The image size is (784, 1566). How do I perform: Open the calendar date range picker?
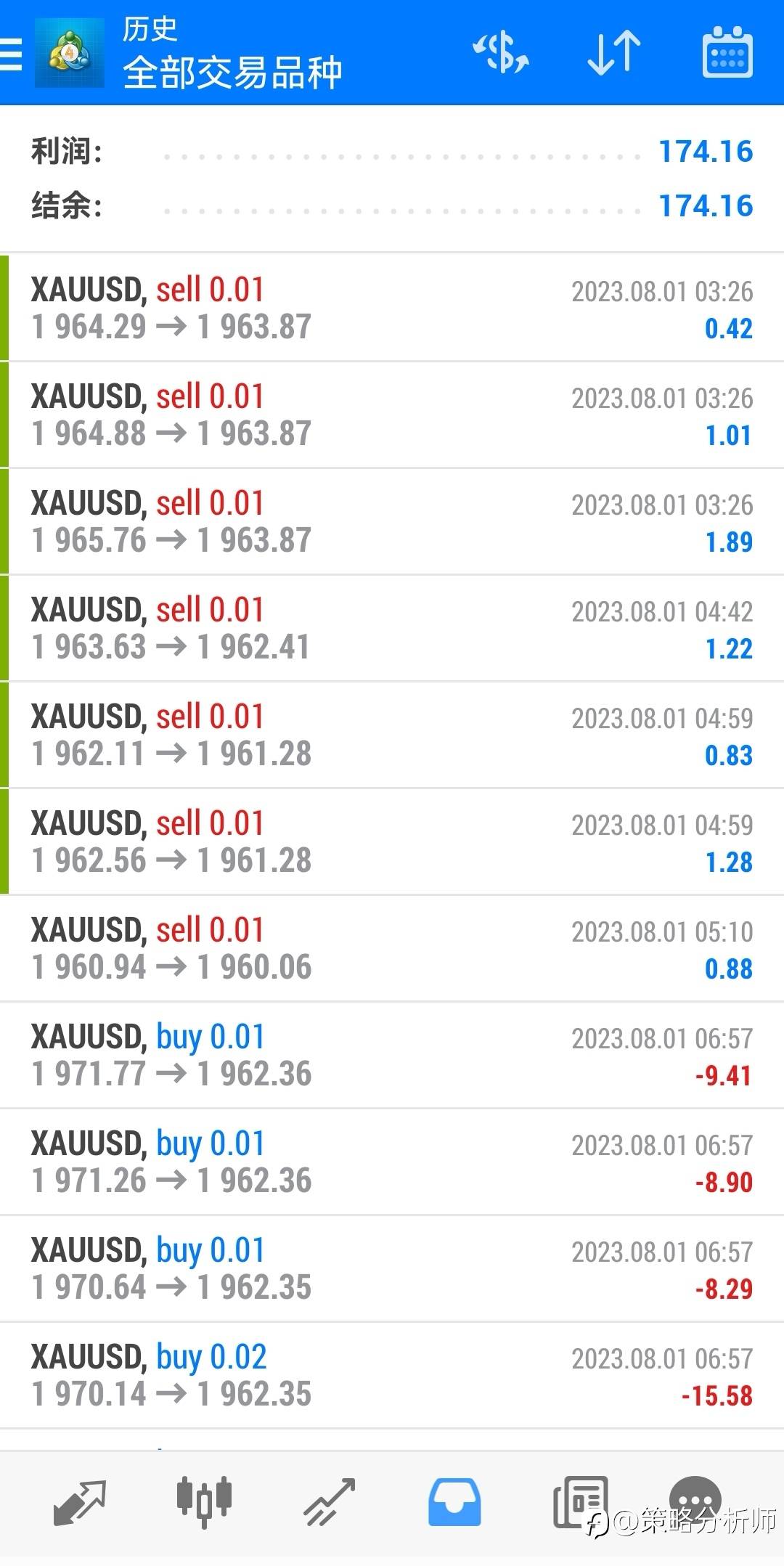[727, 52]
